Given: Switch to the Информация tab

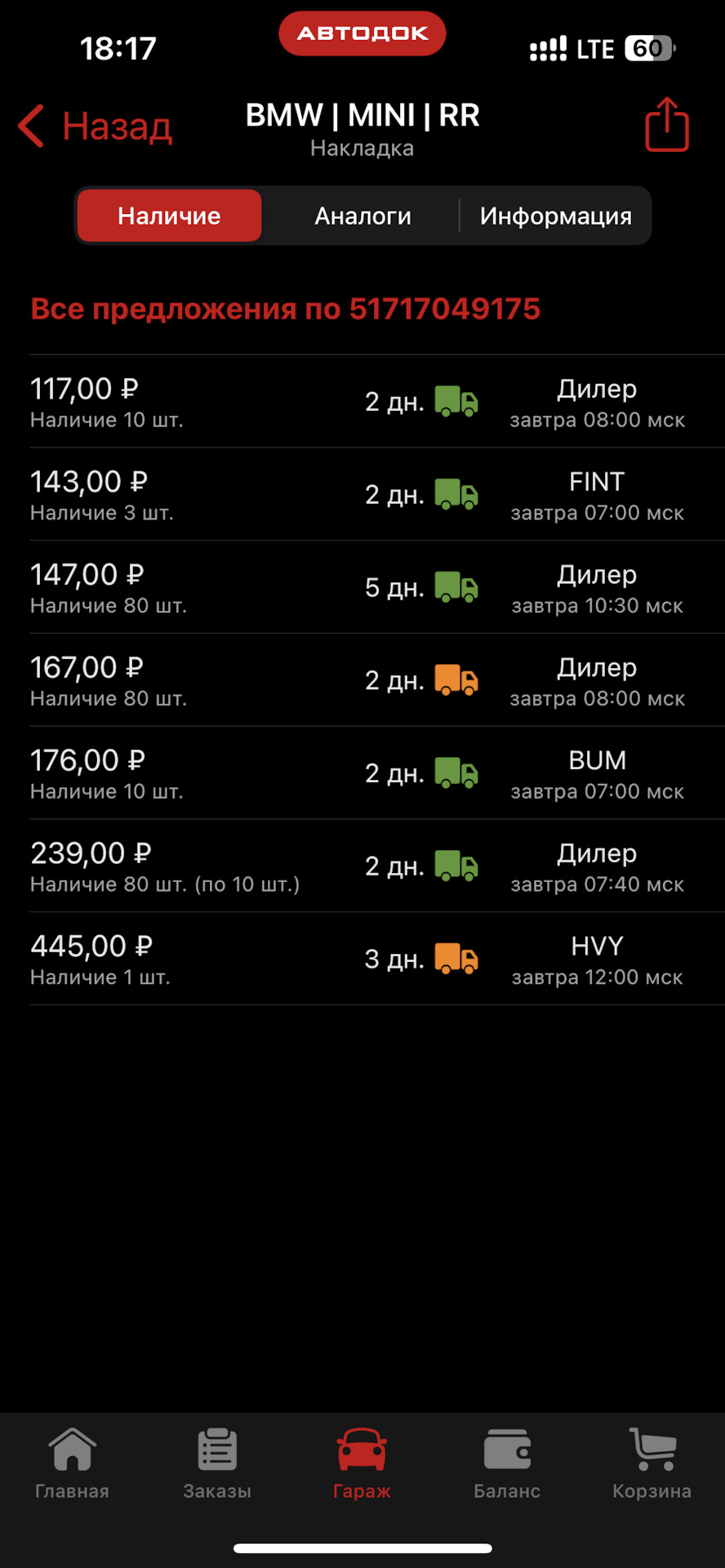Looking at the screenshot, I should point(555,216).
